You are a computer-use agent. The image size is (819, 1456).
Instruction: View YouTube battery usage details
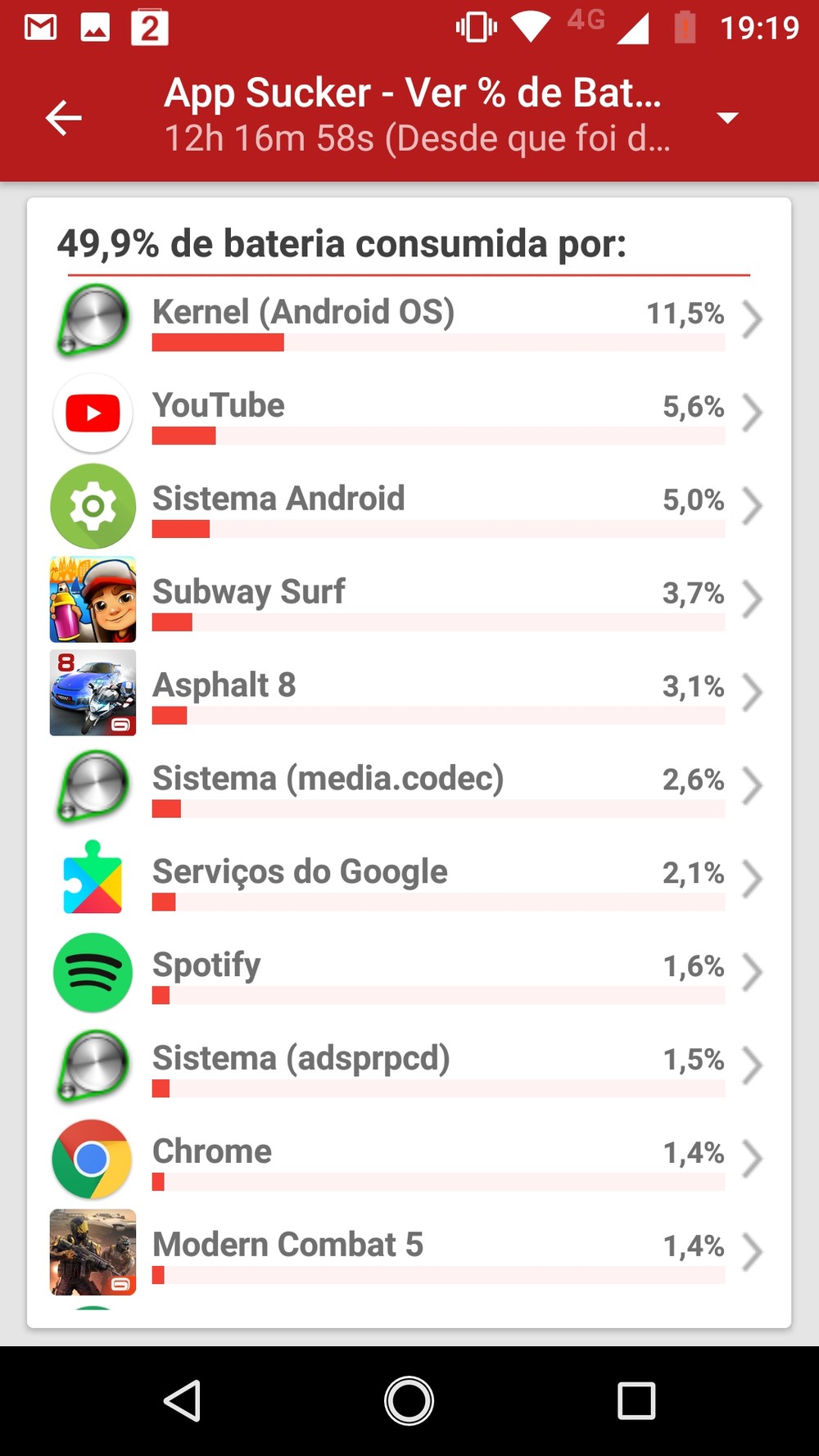[x=409, y=414]
